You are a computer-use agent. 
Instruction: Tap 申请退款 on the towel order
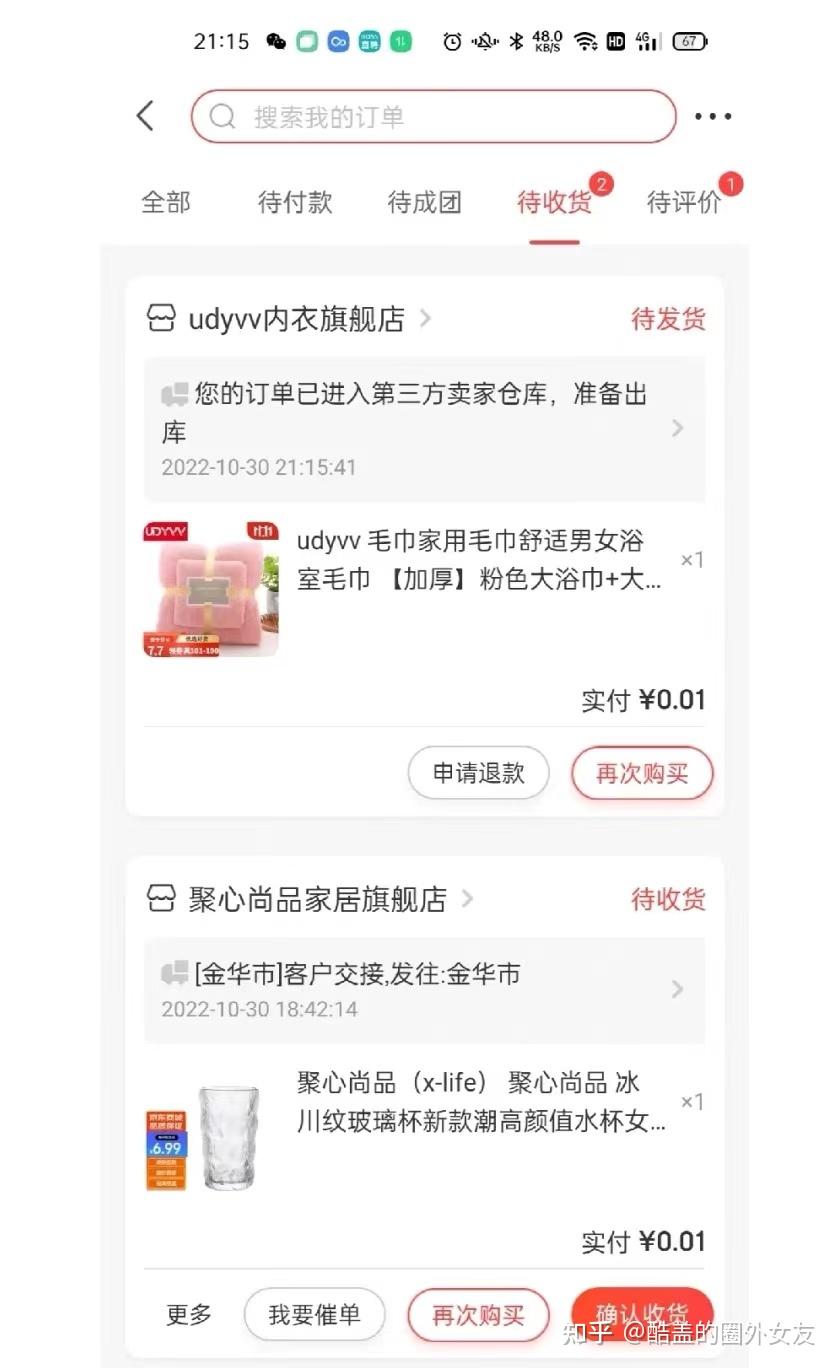[478, 772]
